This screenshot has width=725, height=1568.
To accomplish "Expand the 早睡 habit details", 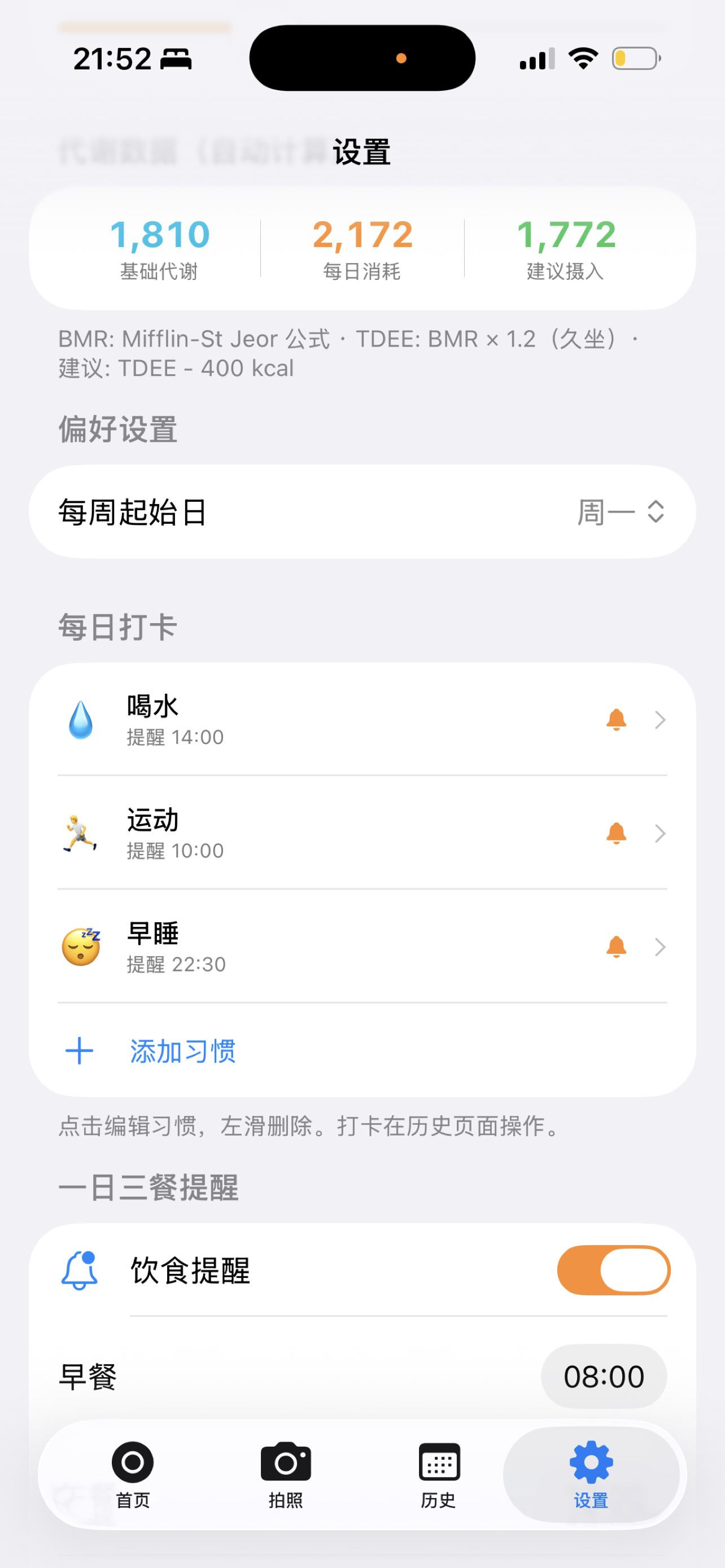I will click(x=660, y=947).
